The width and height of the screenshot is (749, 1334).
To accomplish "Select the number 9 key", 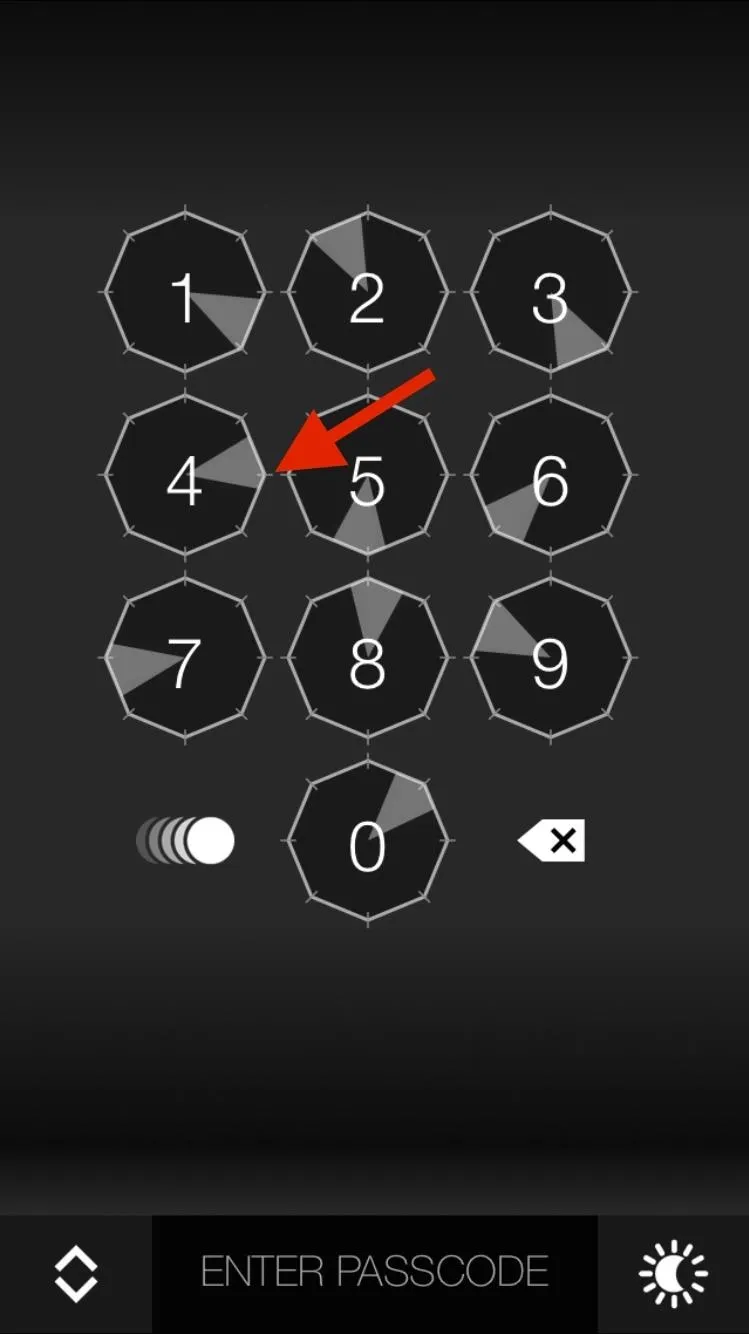I will (x=550, y=657).
